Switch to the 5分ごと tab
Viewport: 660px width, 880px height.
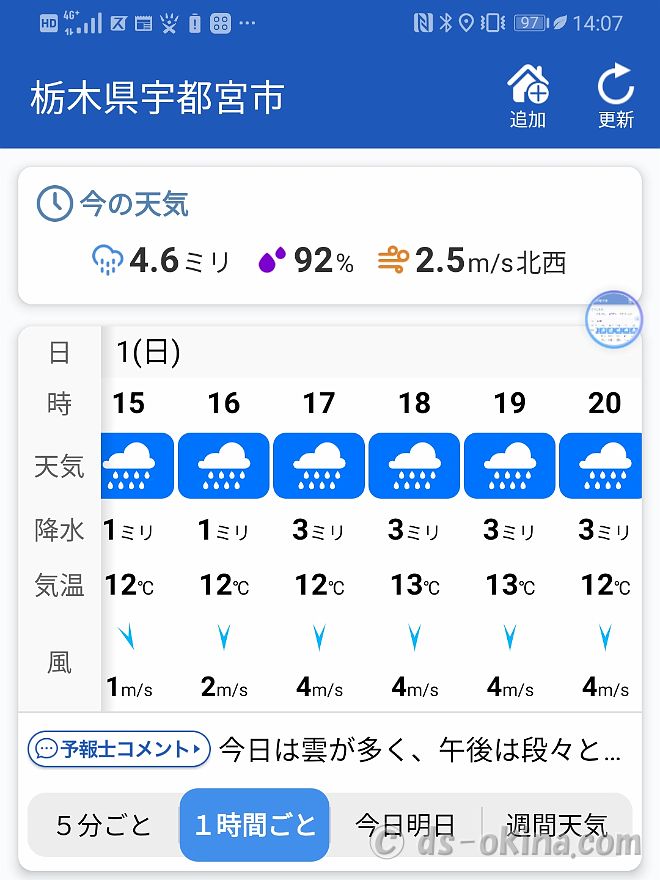click(x=104, y=825)
